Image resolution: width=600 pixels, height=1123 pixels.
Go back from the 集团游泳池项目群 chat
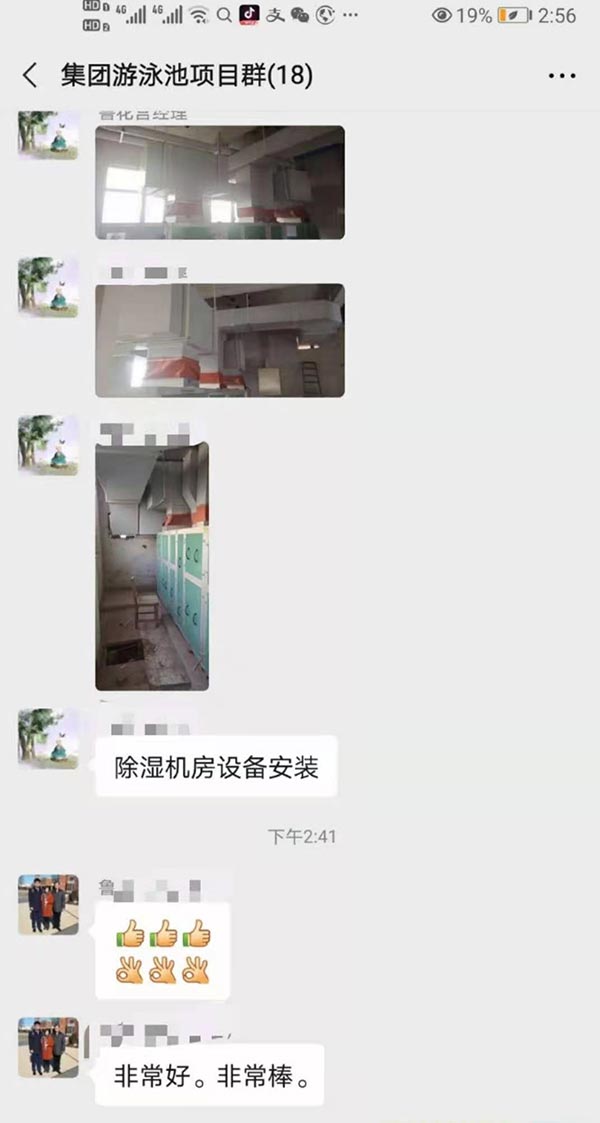pyautogui.click(x=30, y=76)
